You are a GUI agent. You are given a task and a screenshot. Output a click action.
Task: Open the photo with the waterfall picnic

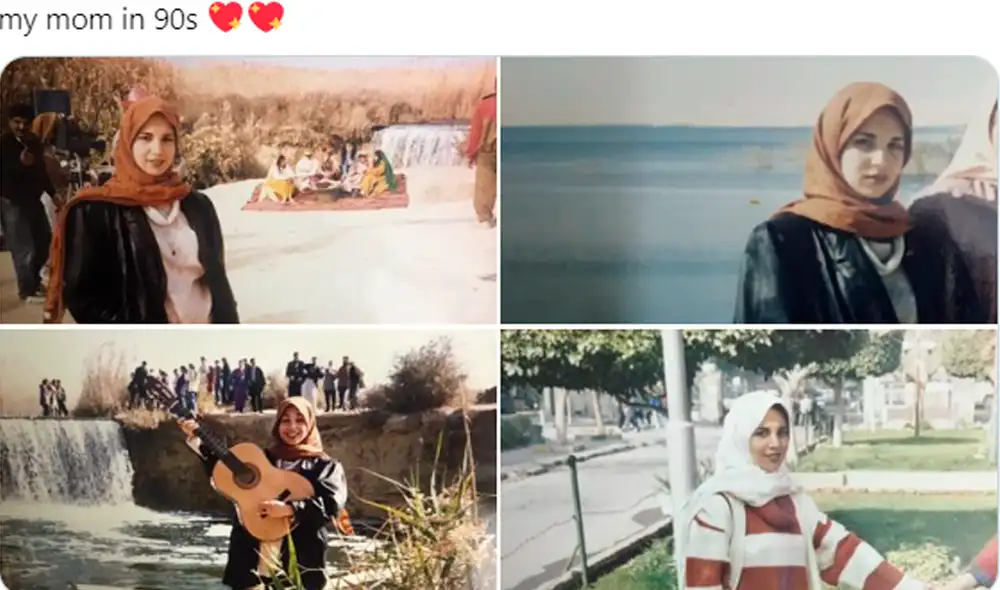(248, 190)
